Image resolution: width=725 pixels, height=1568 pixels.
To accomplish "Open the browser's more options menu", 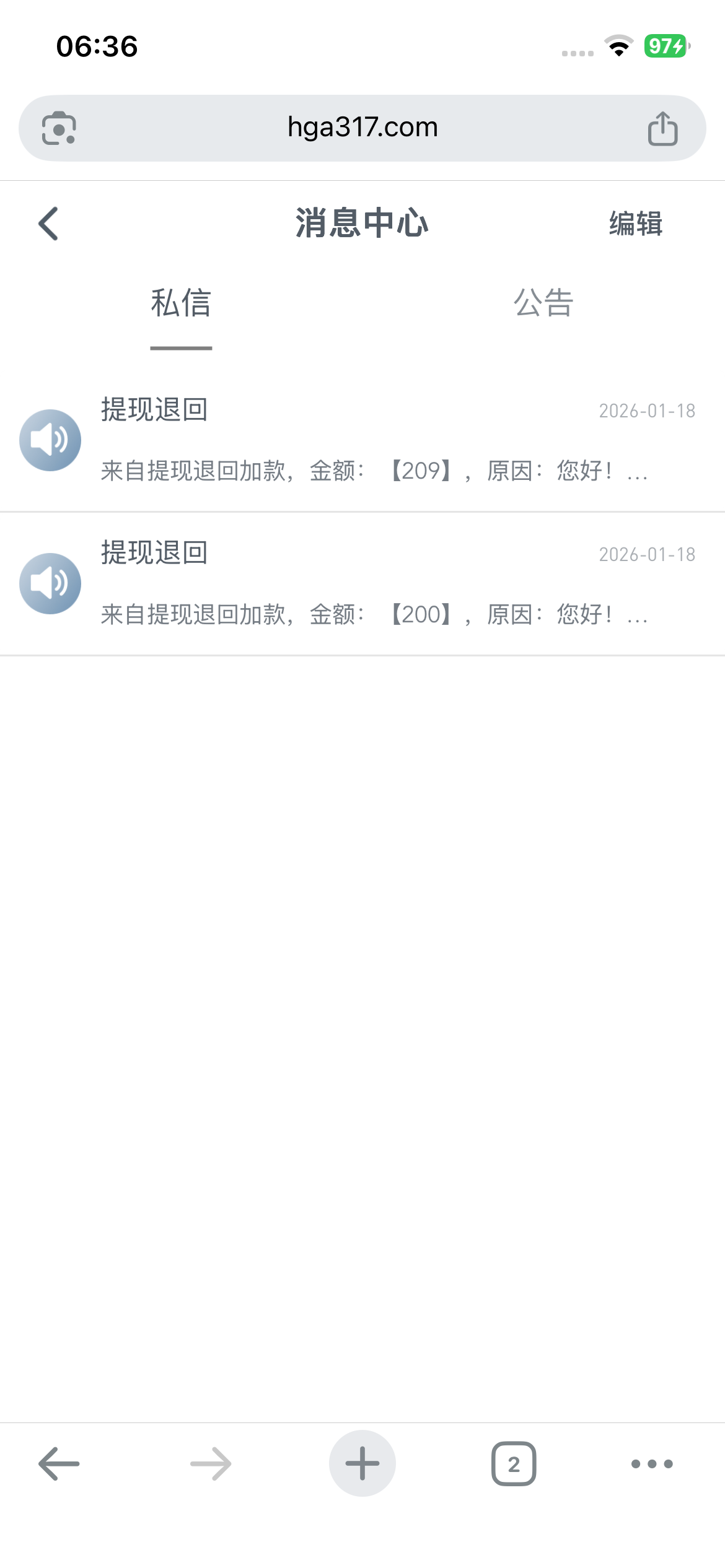I will 652,1463.
